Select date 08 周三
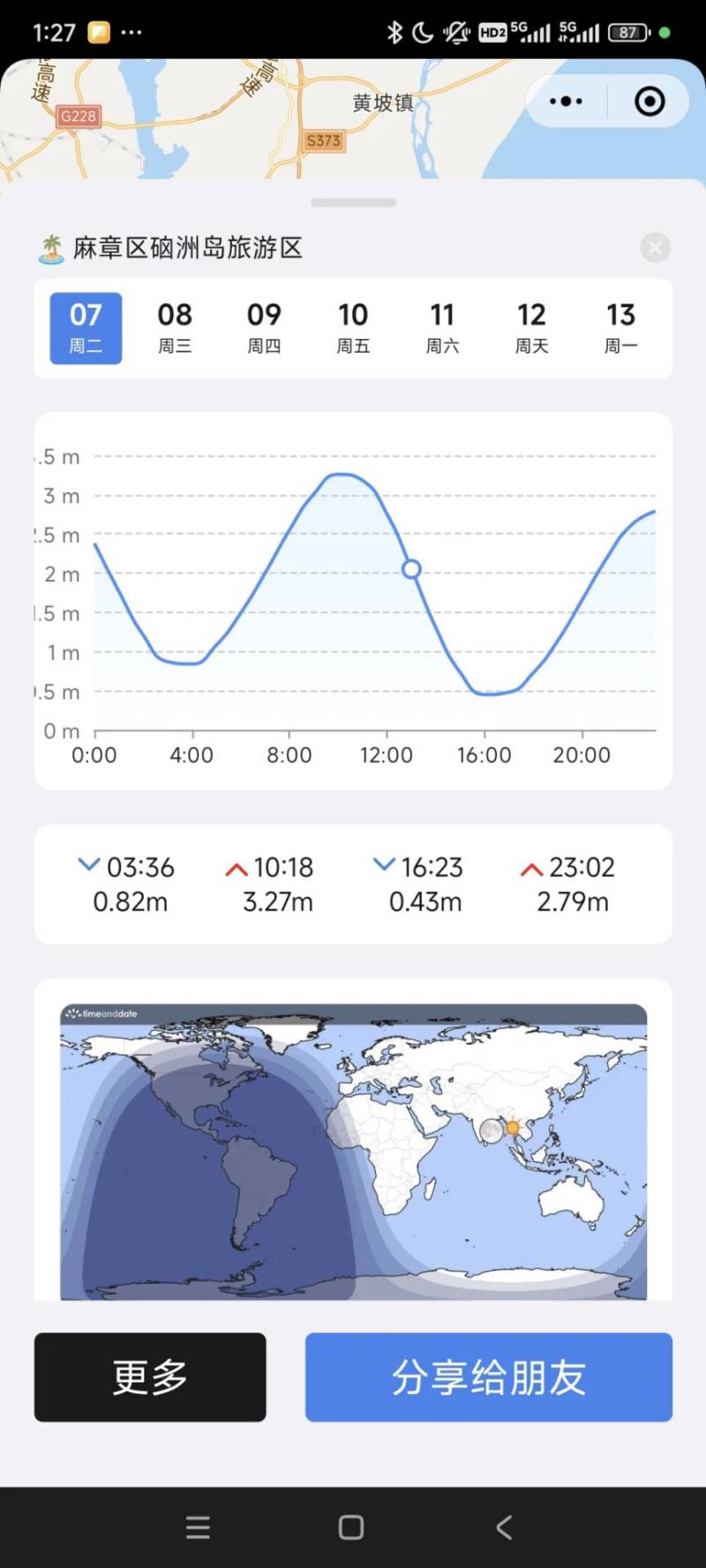706x1568 pixels. [175, 327]
